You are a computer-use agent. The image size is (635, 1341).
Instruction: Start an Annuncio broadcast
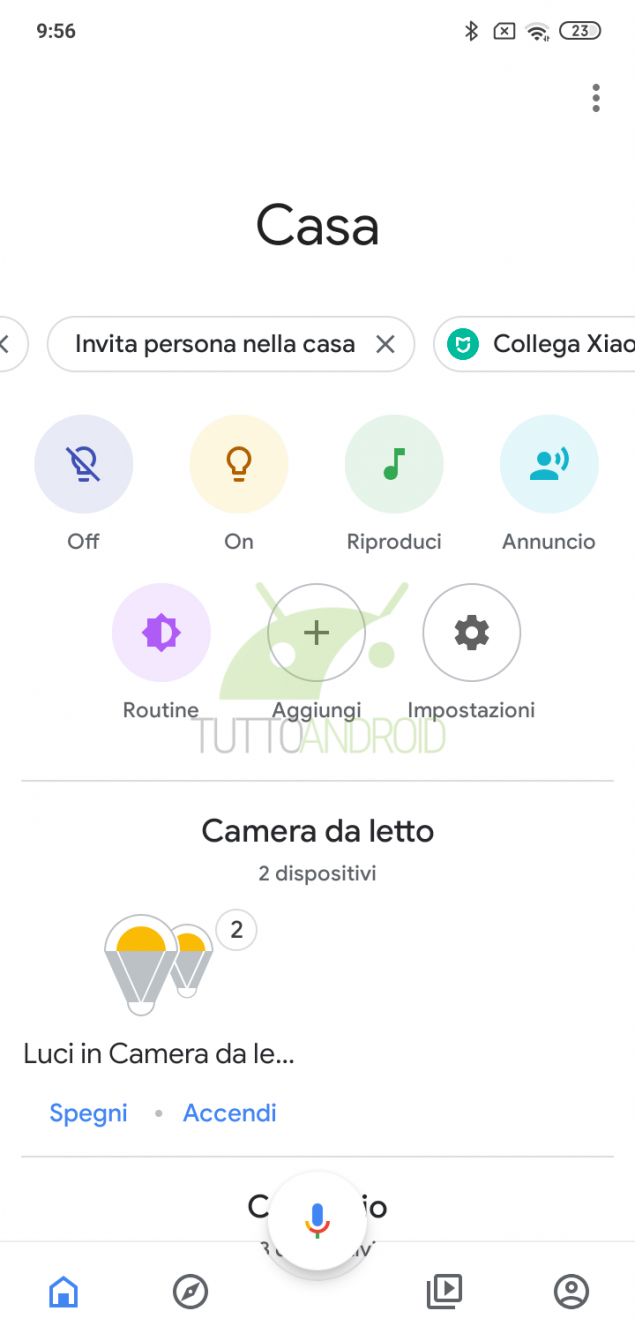(549, 464)
